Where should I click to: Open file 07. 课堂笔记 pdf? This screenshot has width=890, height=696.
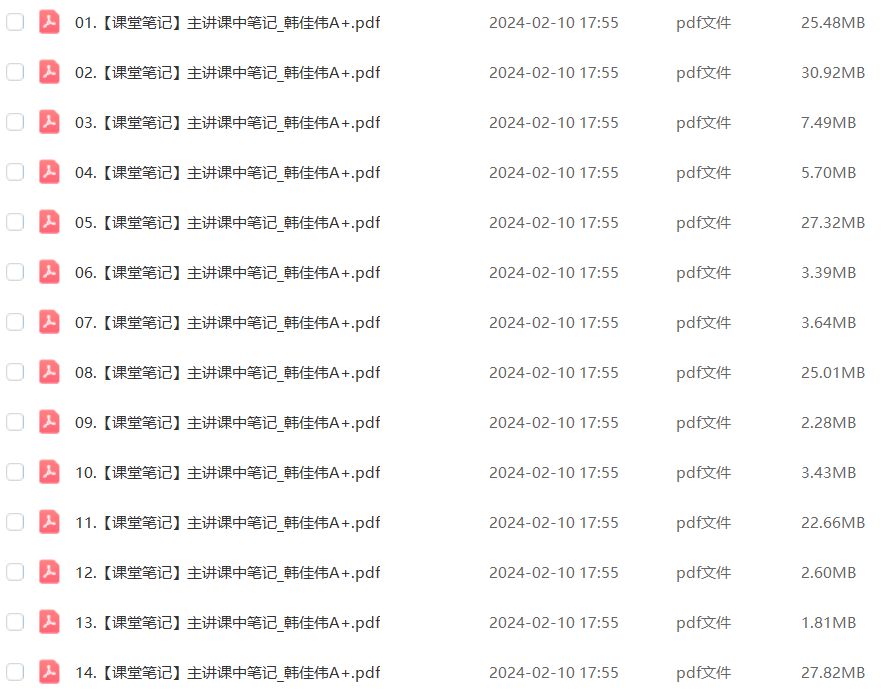[x=228, y=322]
